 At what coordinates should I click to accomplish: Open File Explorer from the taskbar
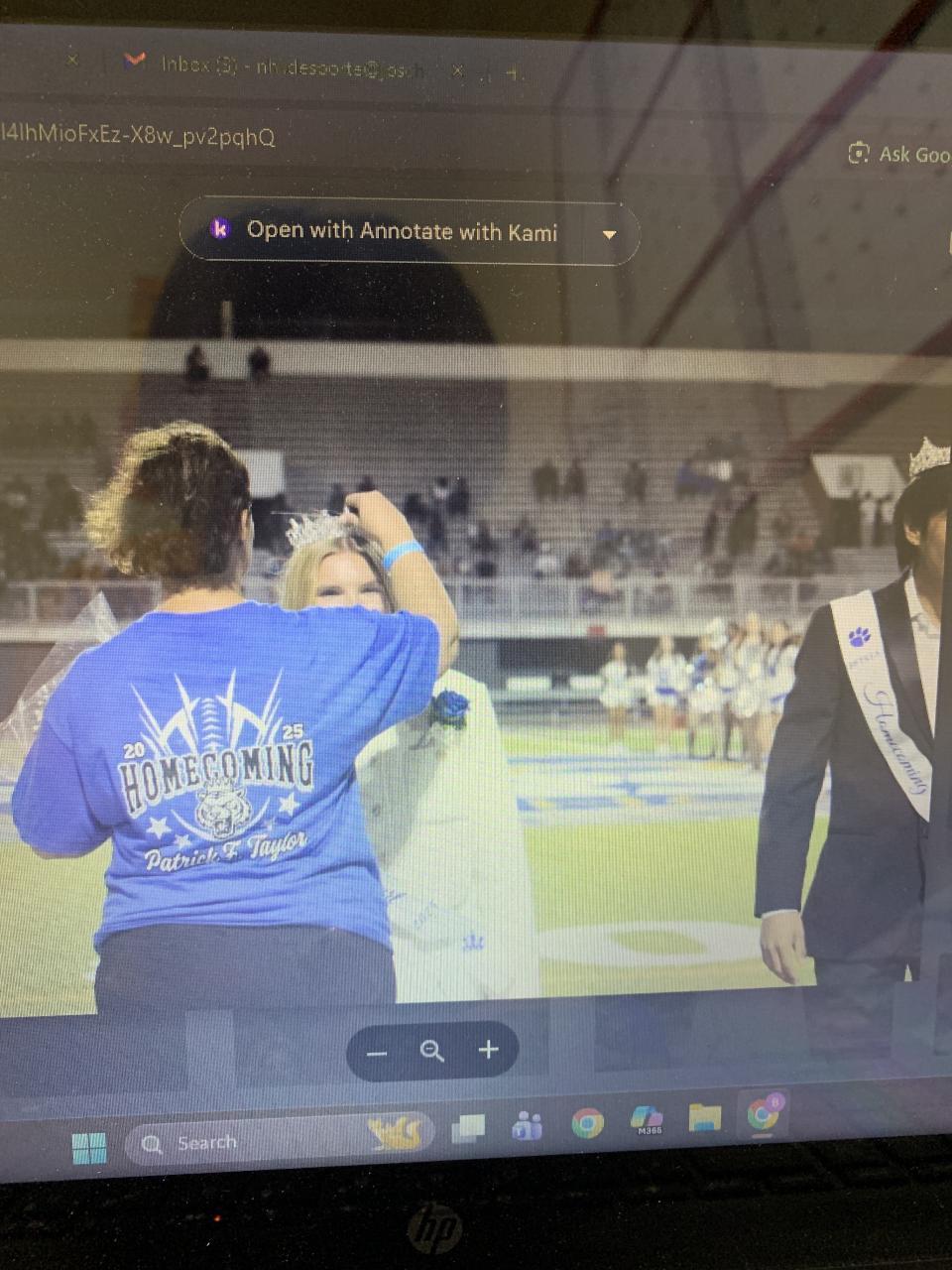click(705, 1118)
